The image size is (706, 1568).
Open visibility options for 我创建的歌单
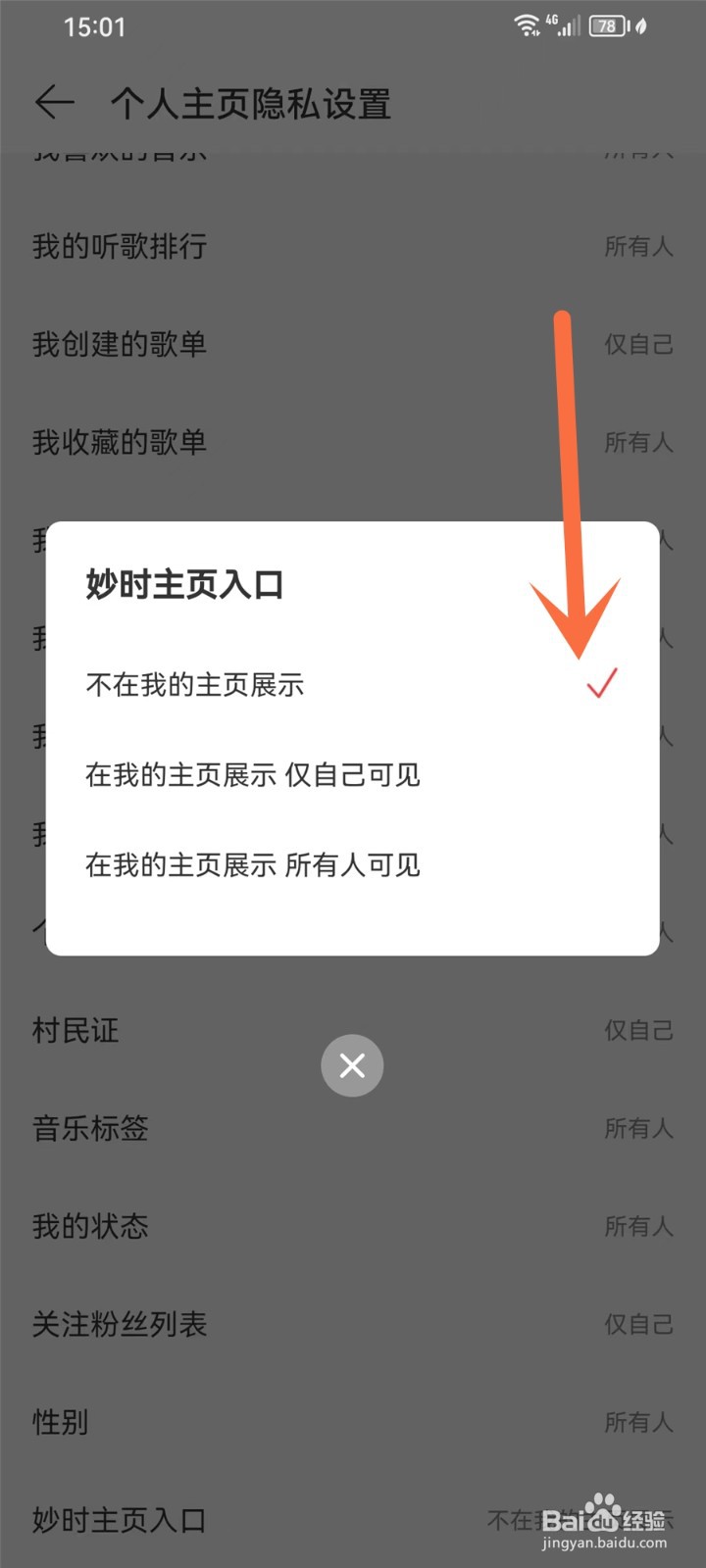click(353, 345)
